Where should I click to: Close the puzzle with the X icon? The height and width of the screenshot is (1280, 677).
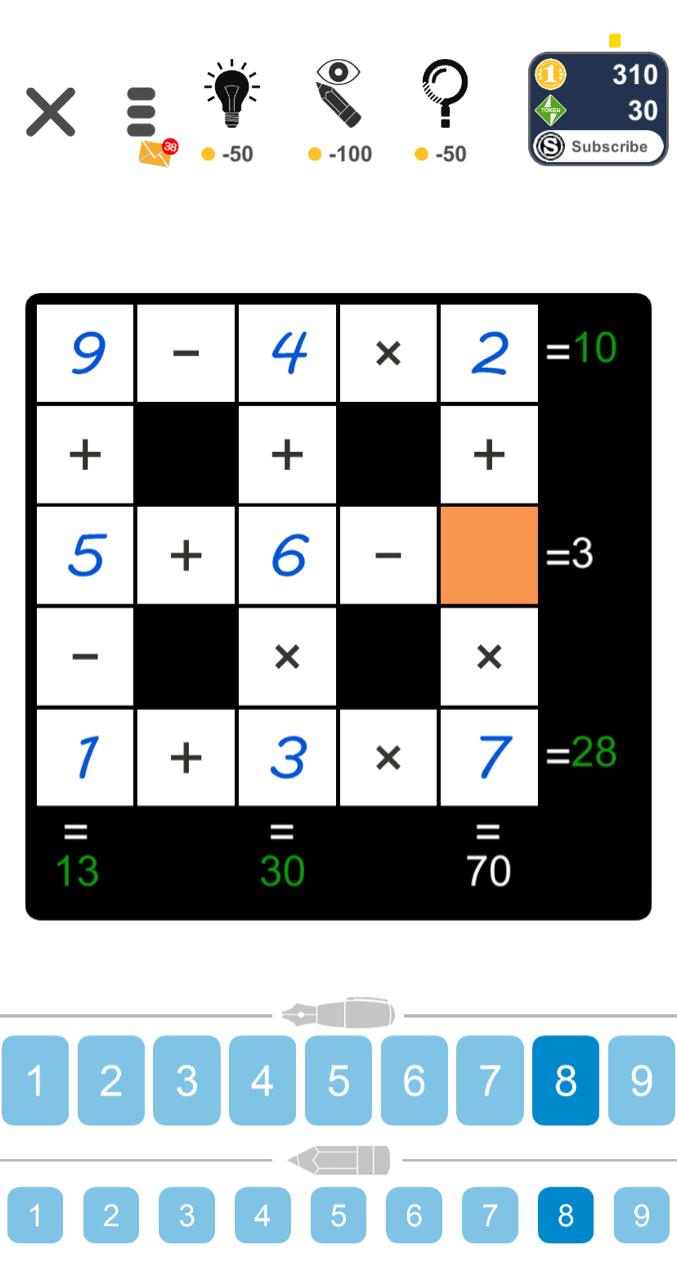tap(50, 111)
